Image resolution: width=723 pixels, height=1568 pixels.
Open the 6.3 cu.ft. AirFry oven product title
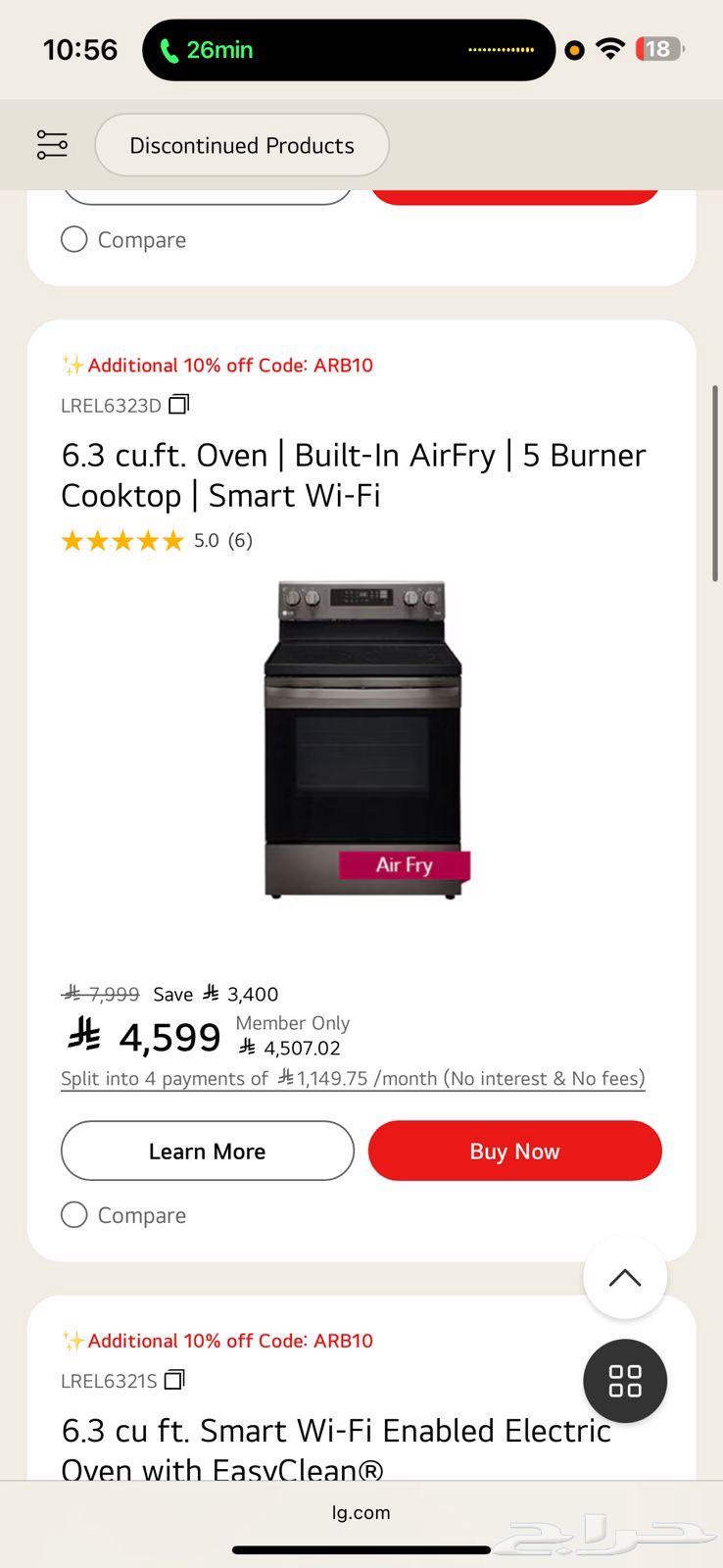click(353, 475)
